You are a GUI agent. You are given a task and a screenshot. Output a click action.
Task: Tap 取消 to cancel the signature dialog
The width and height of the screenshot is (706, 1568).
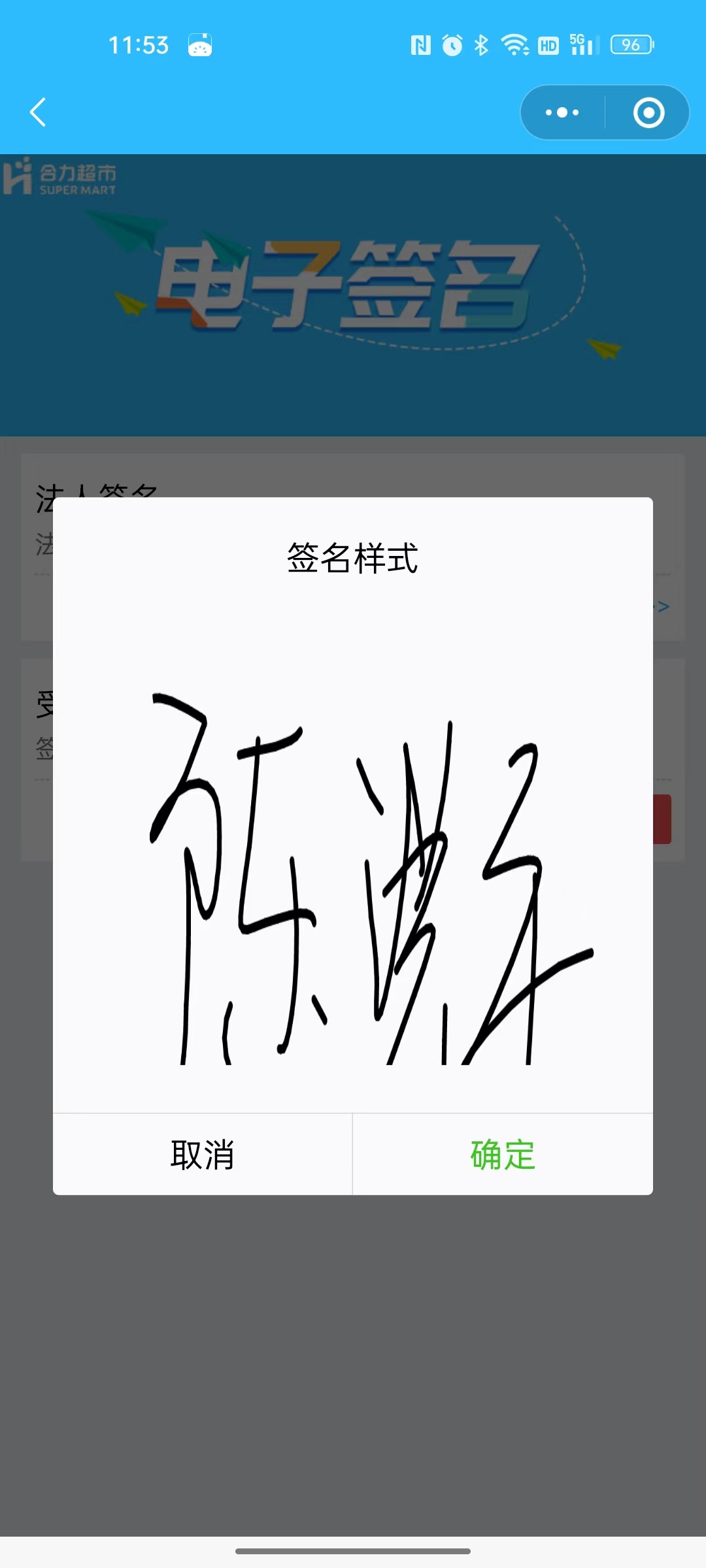coord(203,1154)
